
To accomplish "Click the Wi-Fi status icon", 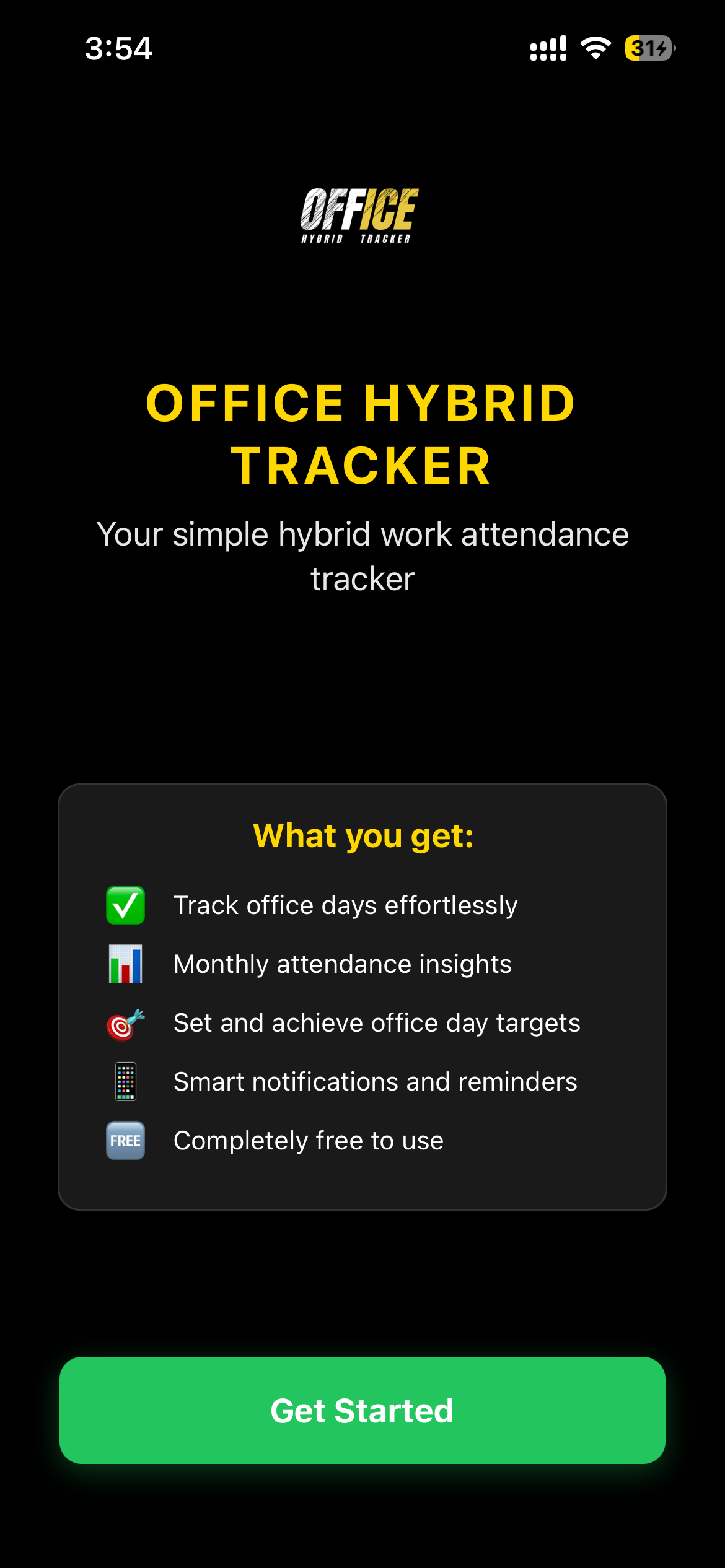I will pyautogui.click(x=594, y=47).
